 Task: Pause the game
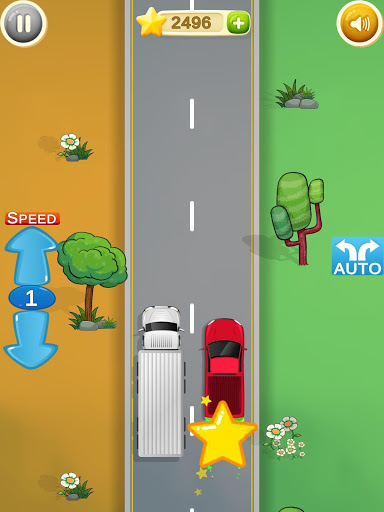point(23,23)
